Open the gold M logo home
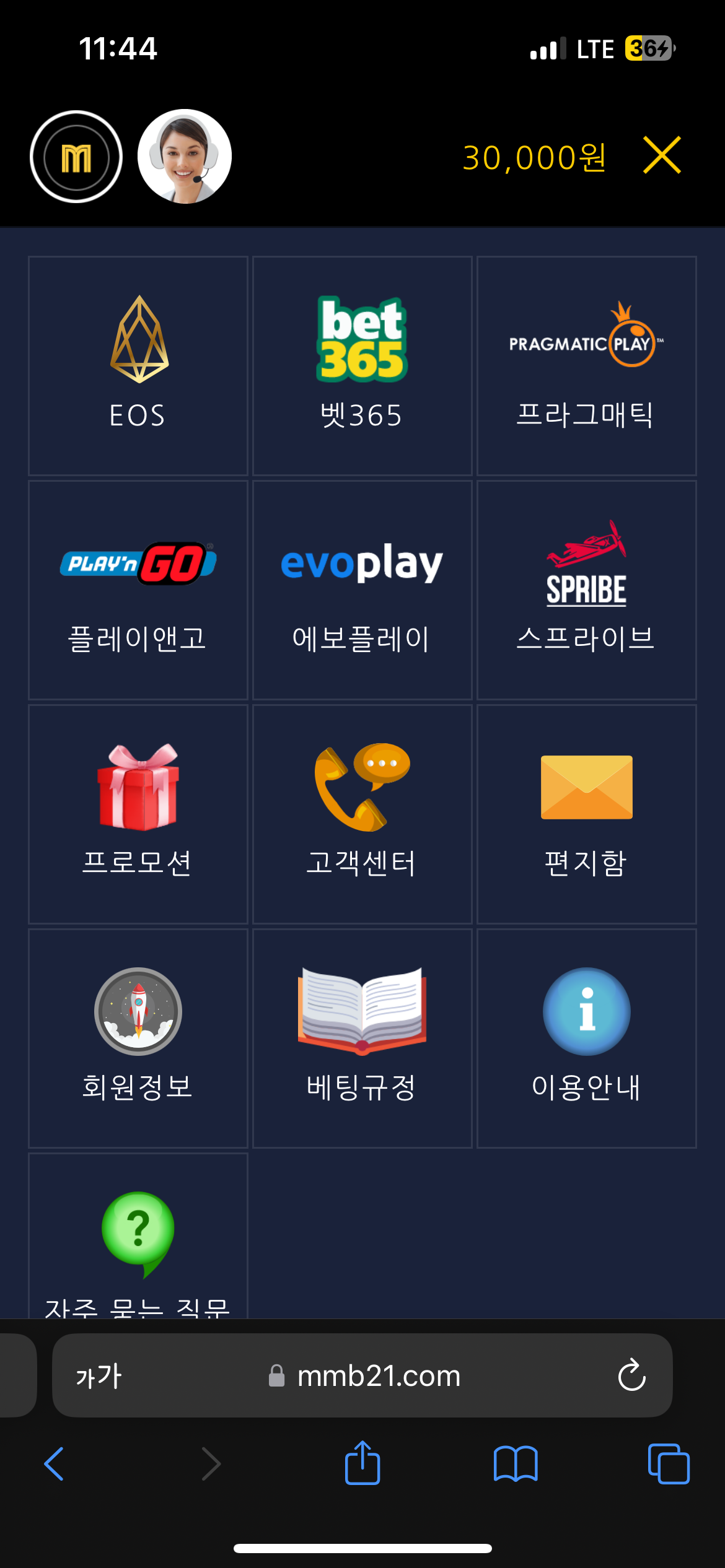This screenshot has height=1568, width=725. coord(76,157)
